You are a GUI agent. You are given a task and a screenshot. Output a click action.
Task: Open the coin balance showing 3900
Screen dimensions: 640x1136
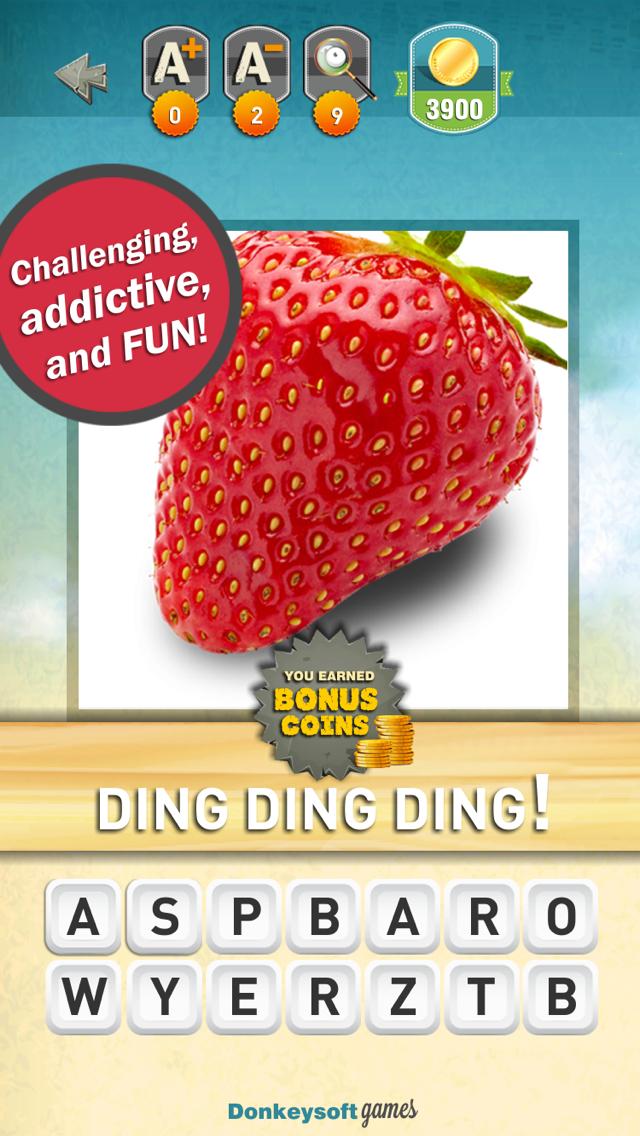pyautogui.click(x=454, y=78)
